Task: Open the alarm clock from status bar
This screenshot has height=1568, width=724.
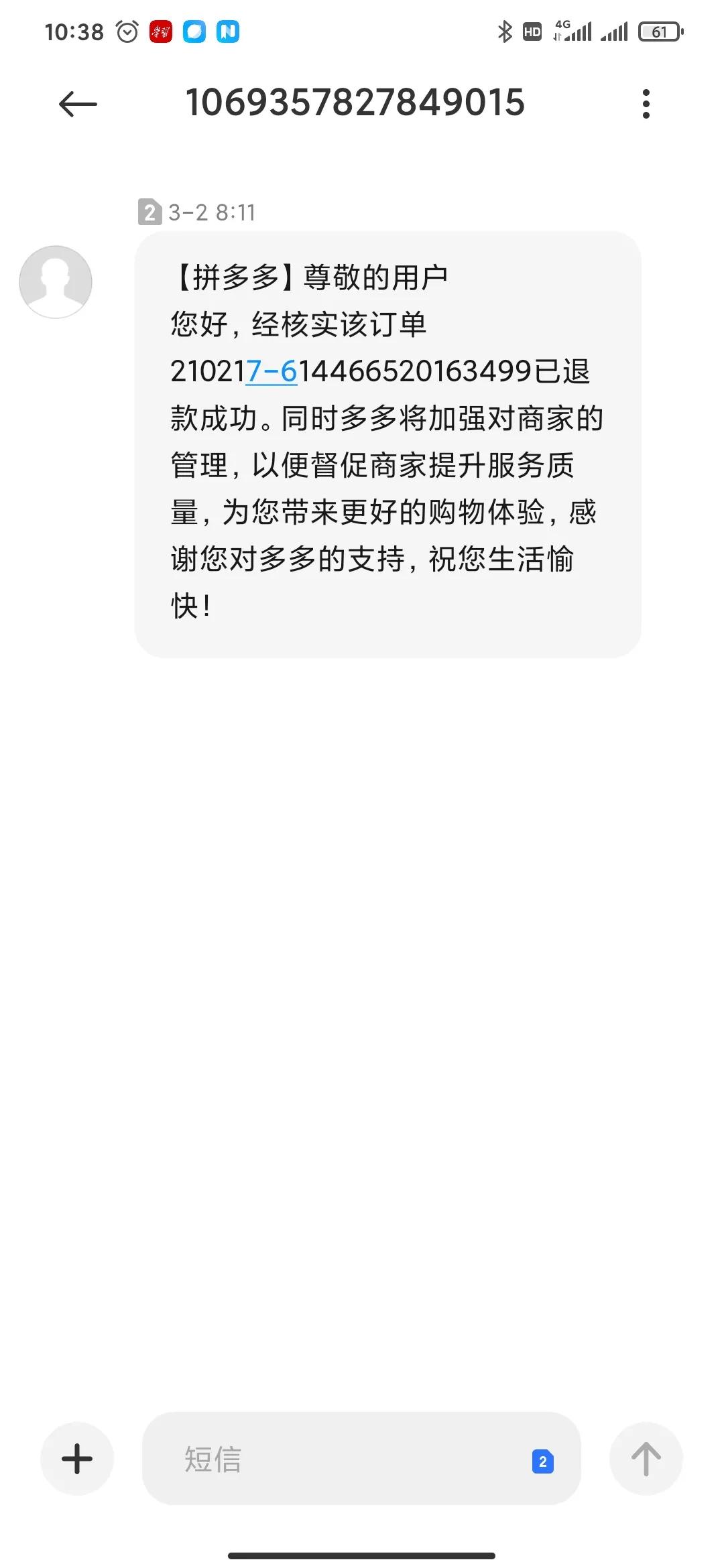Action: [x=127, y=30]
